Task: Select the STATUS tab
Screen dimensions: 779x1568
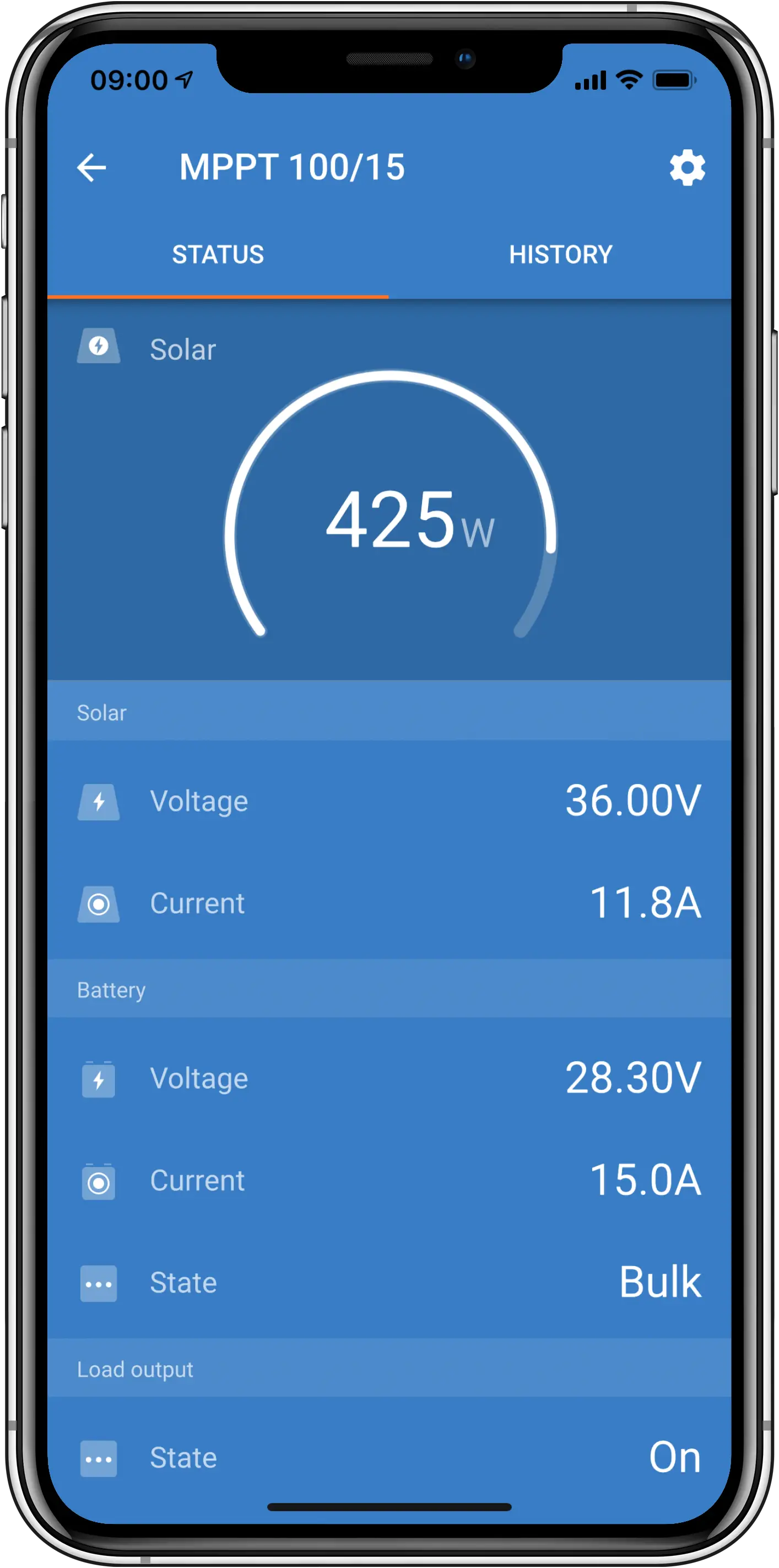Action: 218,255
